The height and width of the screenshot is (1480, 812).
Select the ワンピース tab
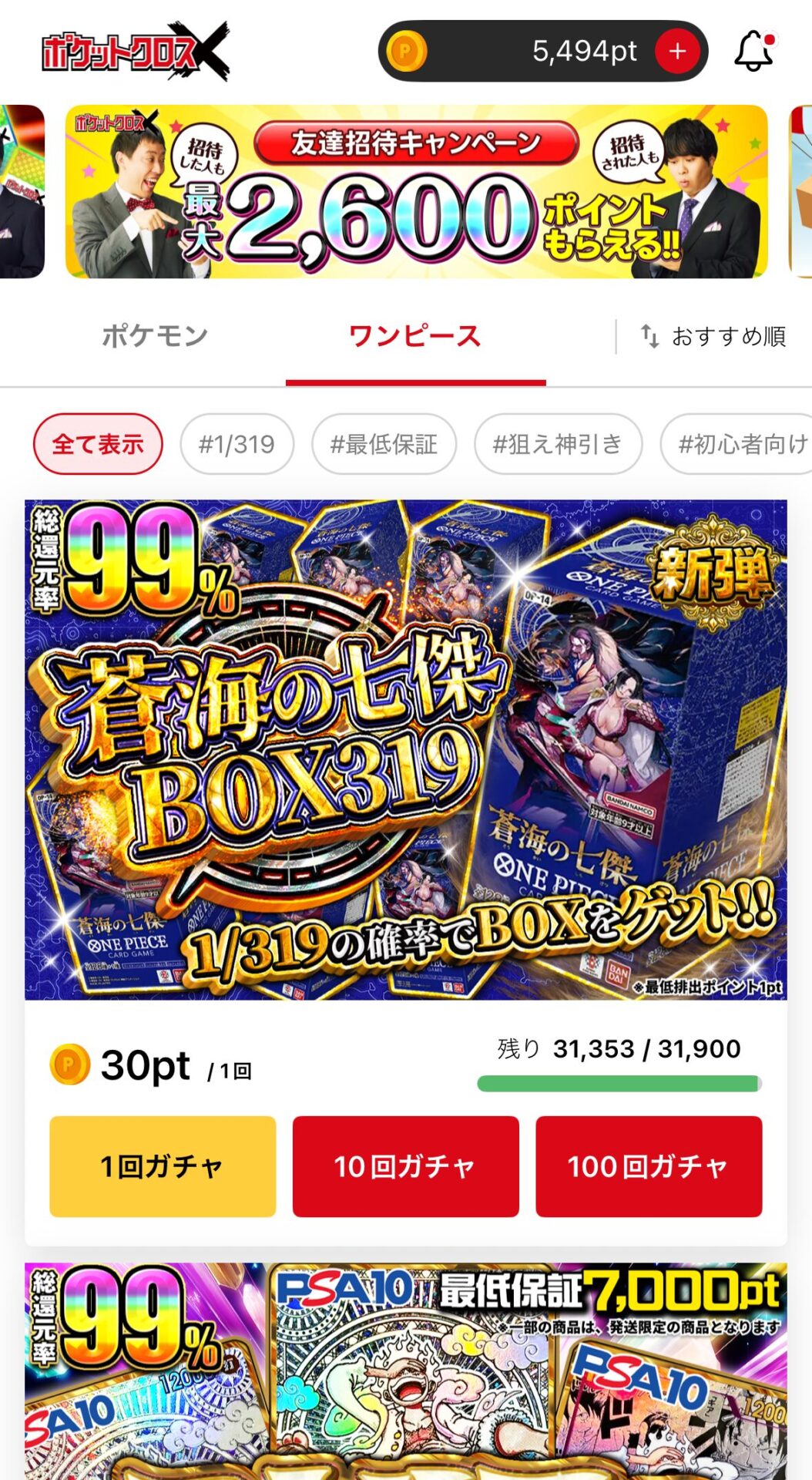click(415, 336)
